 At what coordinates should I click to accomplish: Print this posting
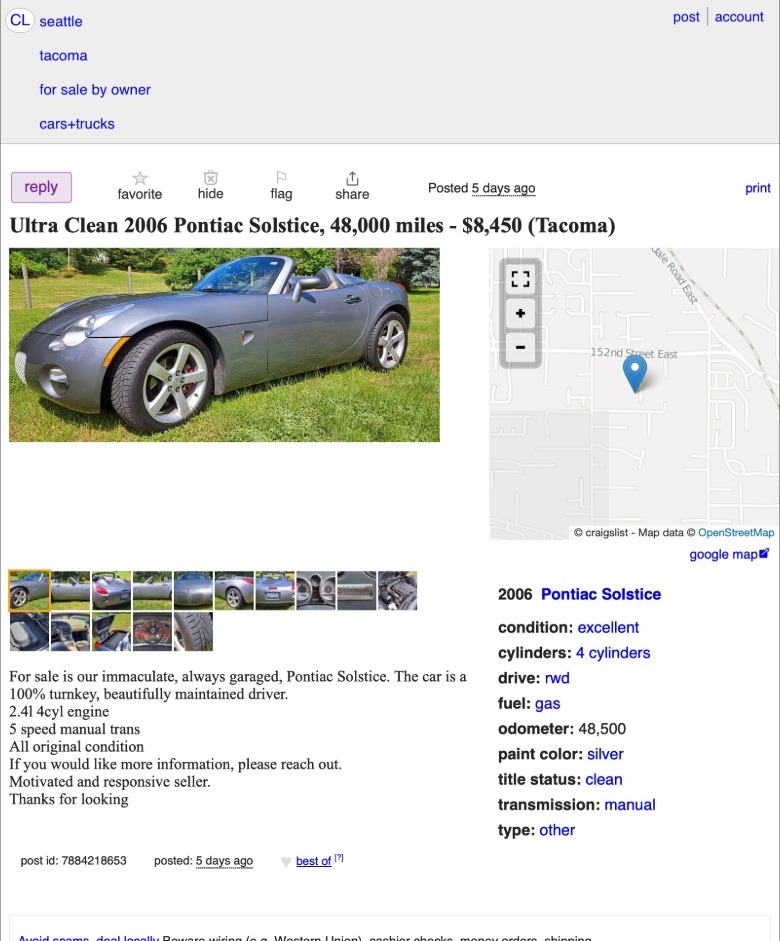point(758,188)
